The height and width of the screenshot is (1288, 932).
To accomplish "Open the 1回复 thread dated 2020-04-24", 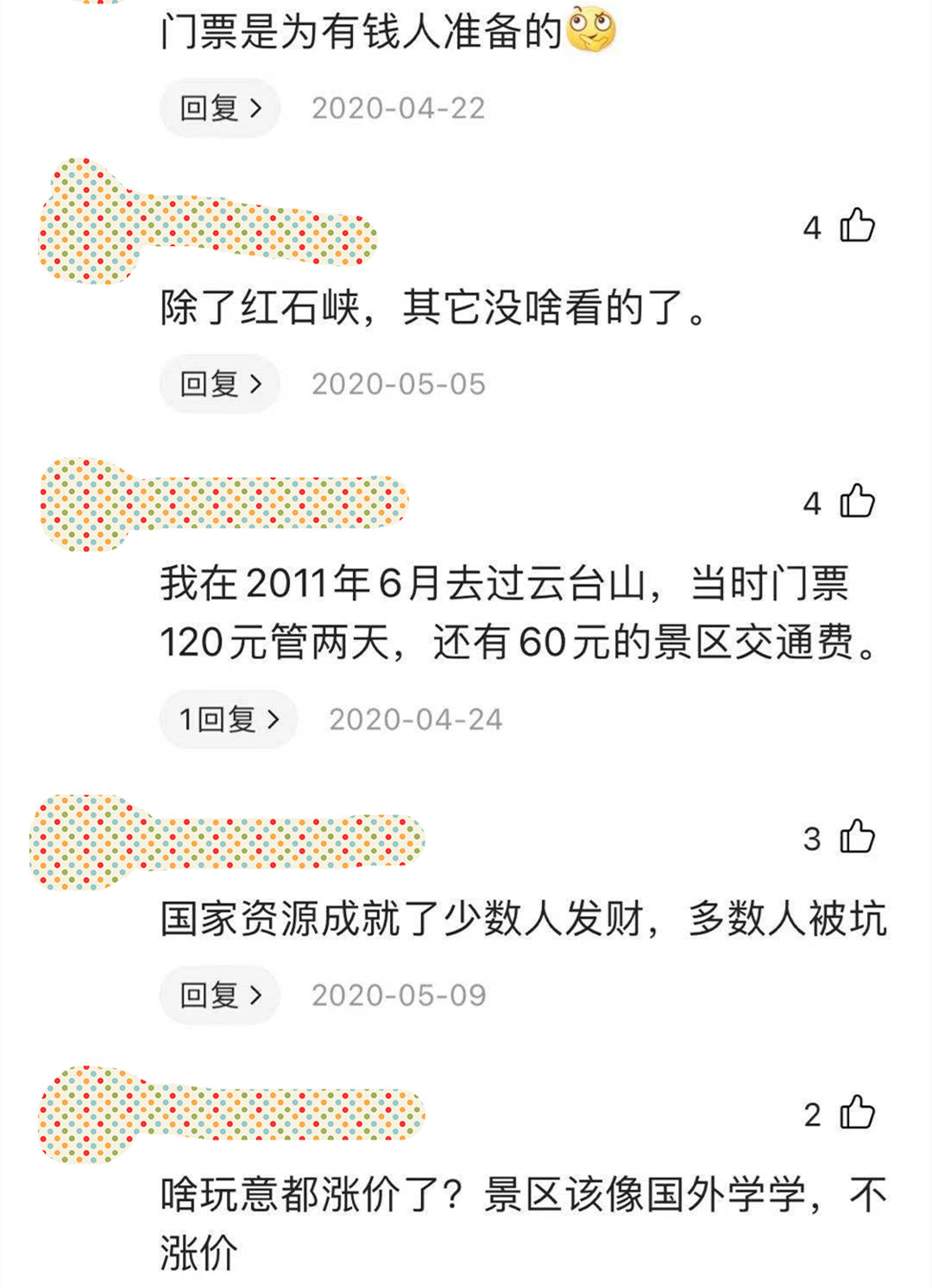I will (x=229, y=719).
